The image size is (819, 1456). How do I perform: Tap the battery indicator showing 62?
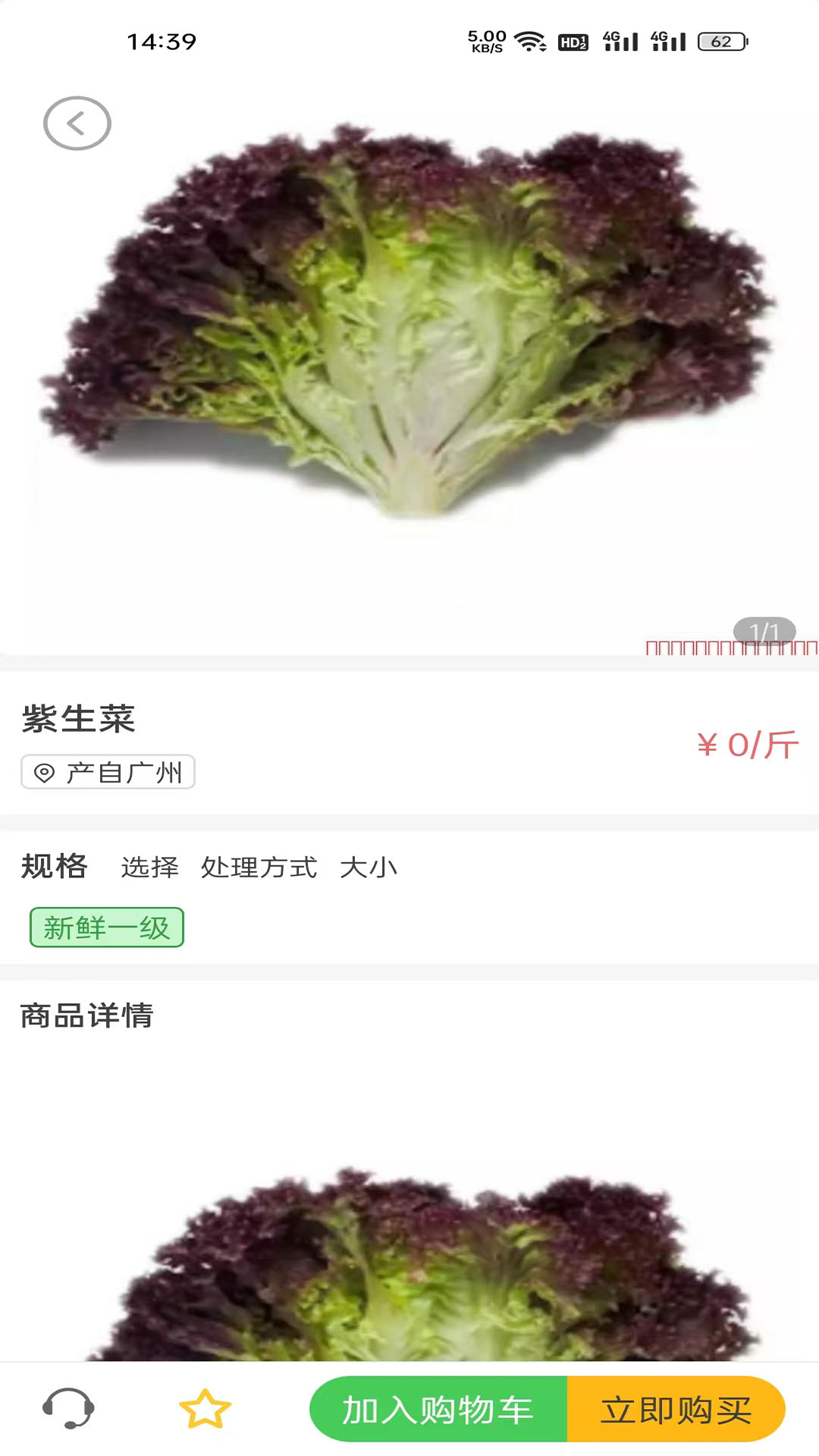(720, 42)
